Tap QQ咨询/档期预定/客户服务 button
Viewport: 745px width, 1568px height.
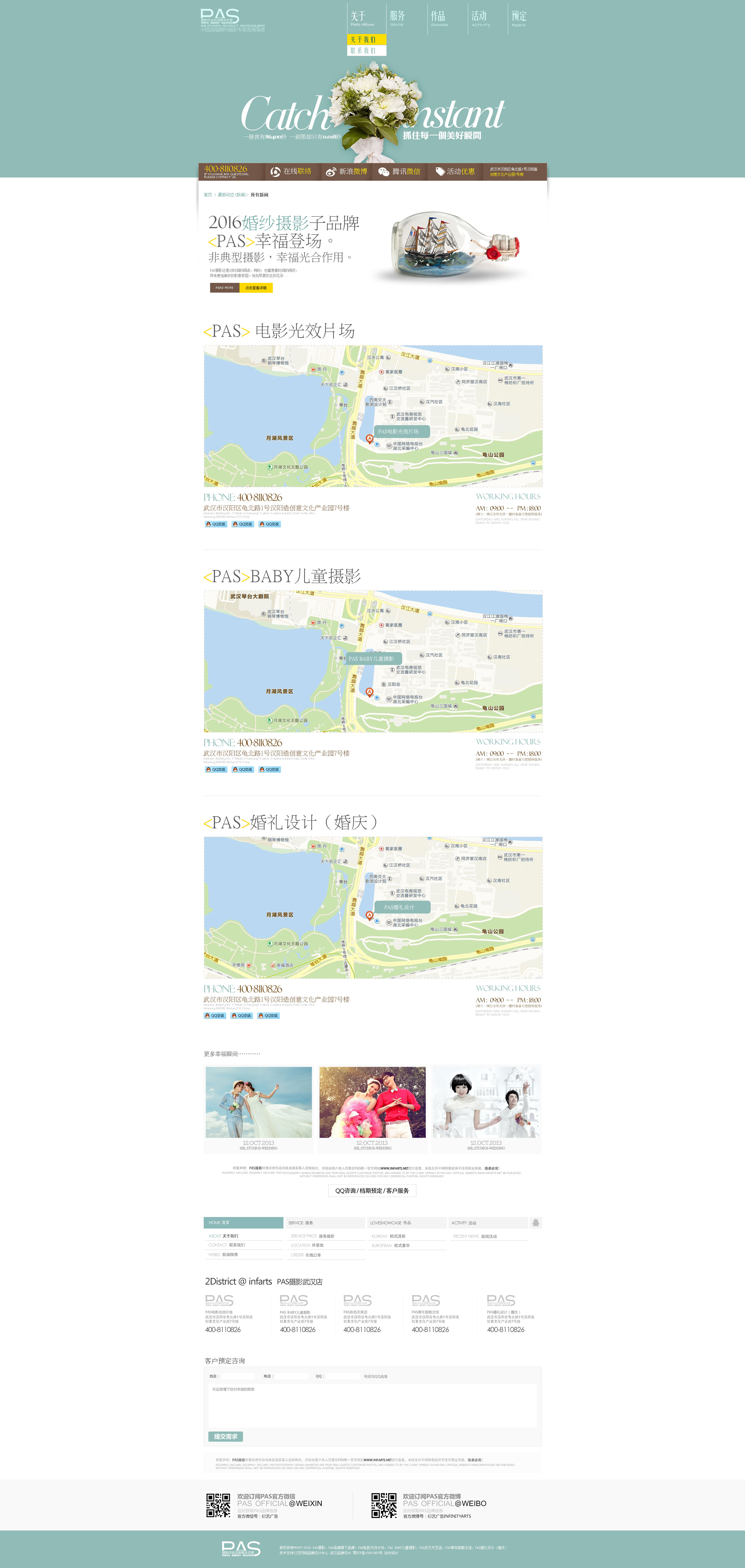(372, 1191)
